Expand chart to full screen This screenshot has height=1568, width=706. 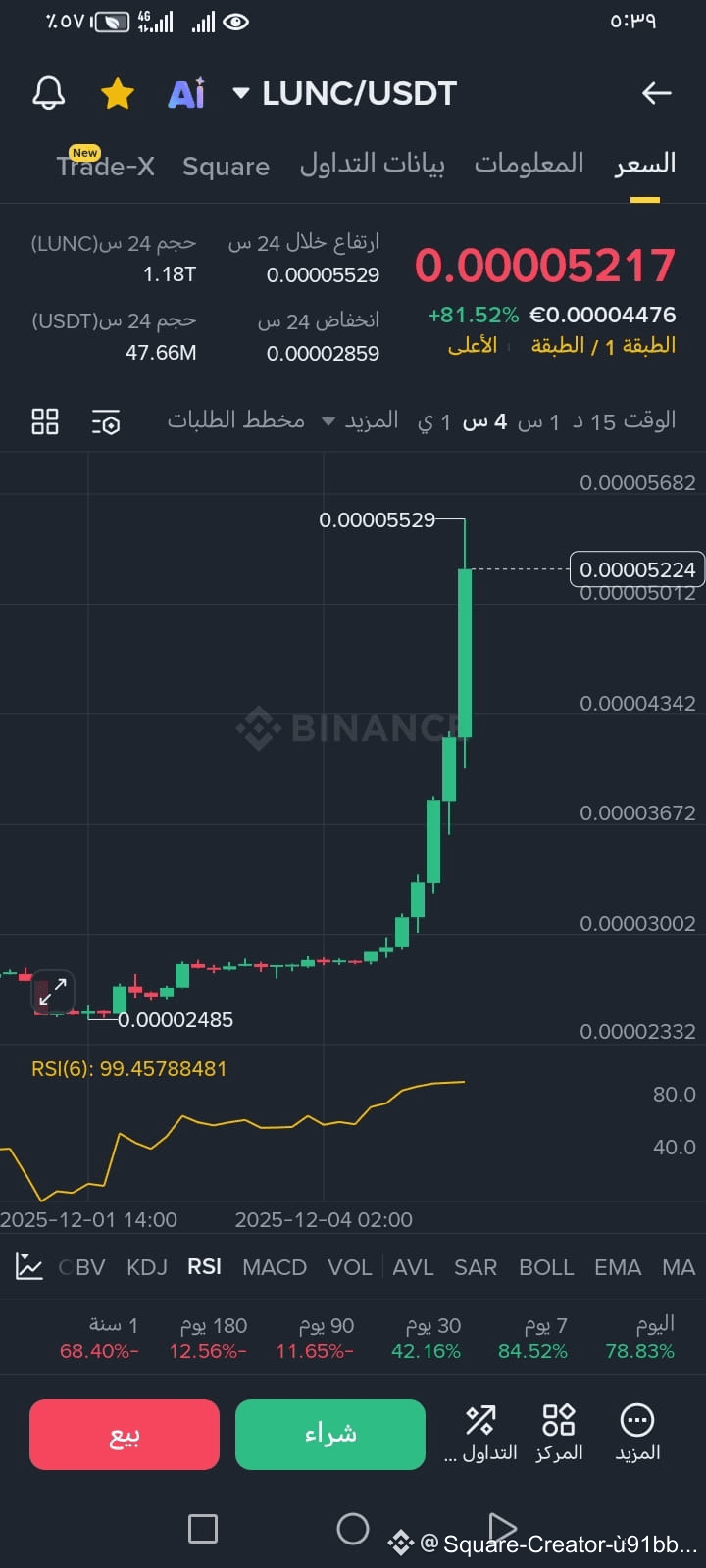click(53, 990)
